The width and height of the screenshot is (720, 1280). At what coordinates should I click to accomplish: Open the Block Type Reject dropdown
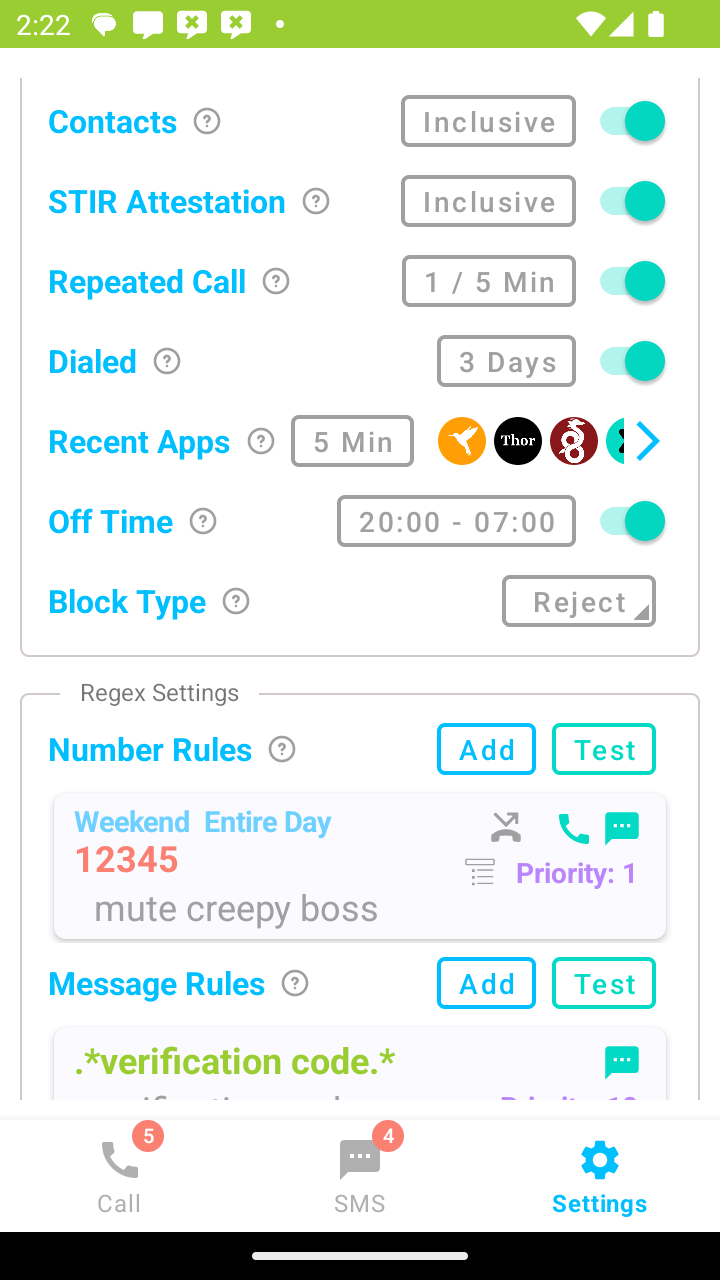point(578,601)
